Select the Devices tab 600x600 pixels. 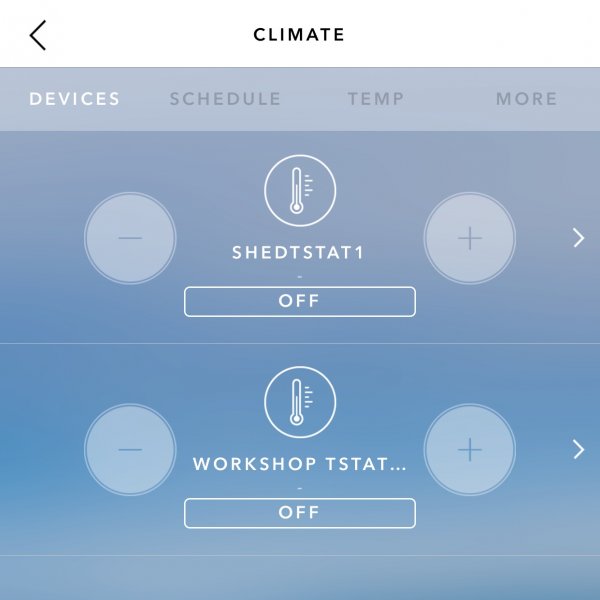(x=75, y=99)
